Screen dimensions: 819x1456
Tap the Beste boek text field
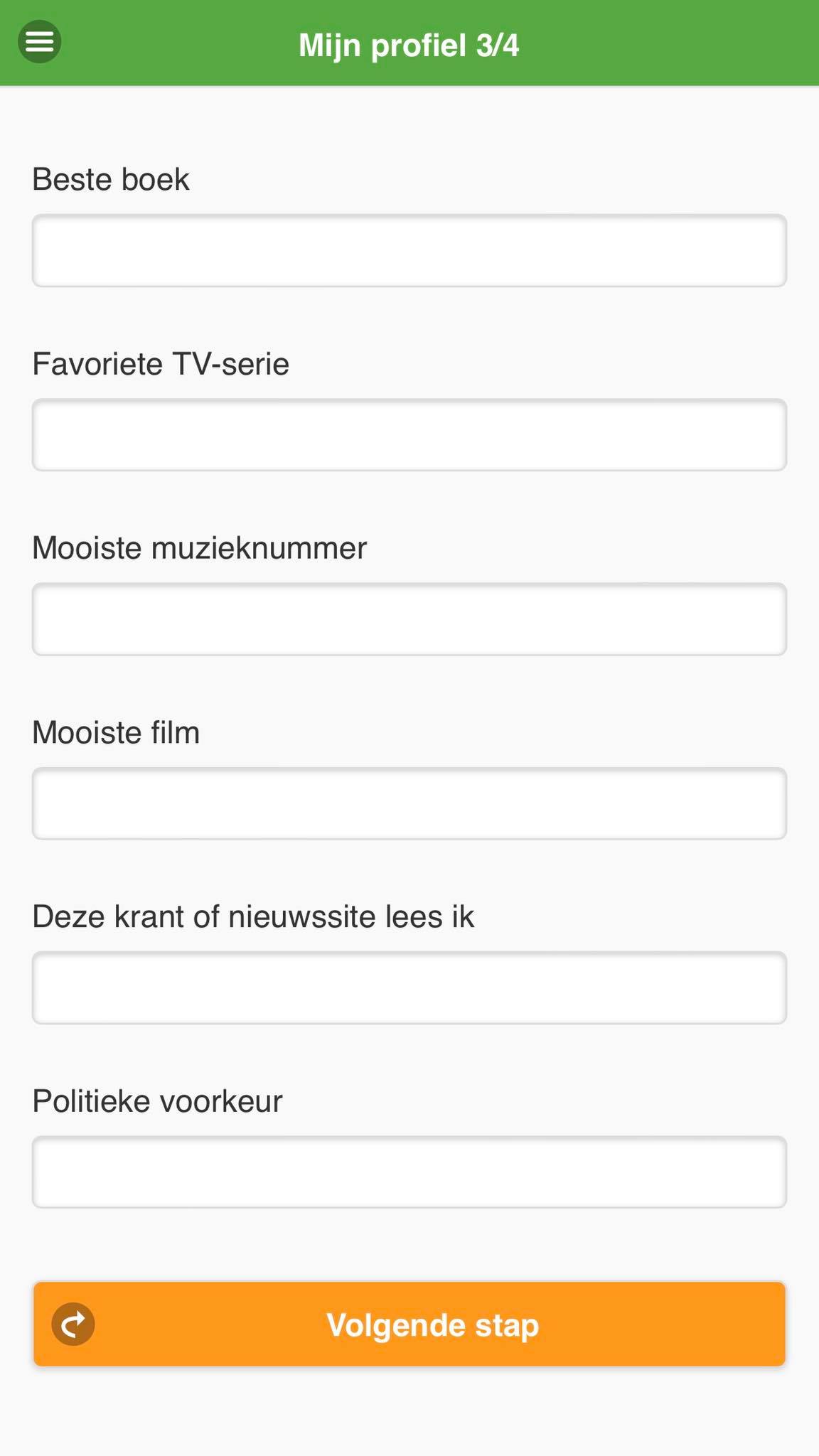point(409,250)
